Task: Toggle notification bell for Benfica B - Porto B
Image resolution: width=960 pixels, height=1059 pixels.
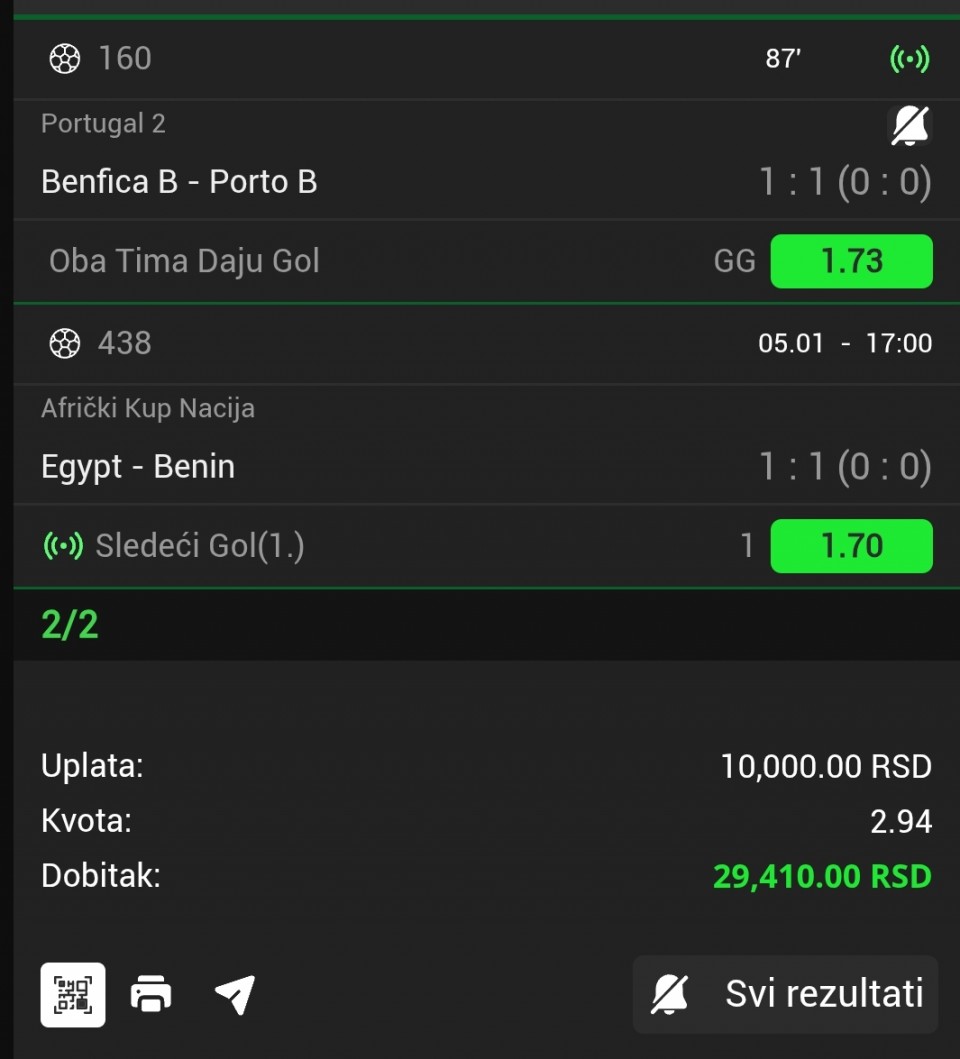Action: 910,126
